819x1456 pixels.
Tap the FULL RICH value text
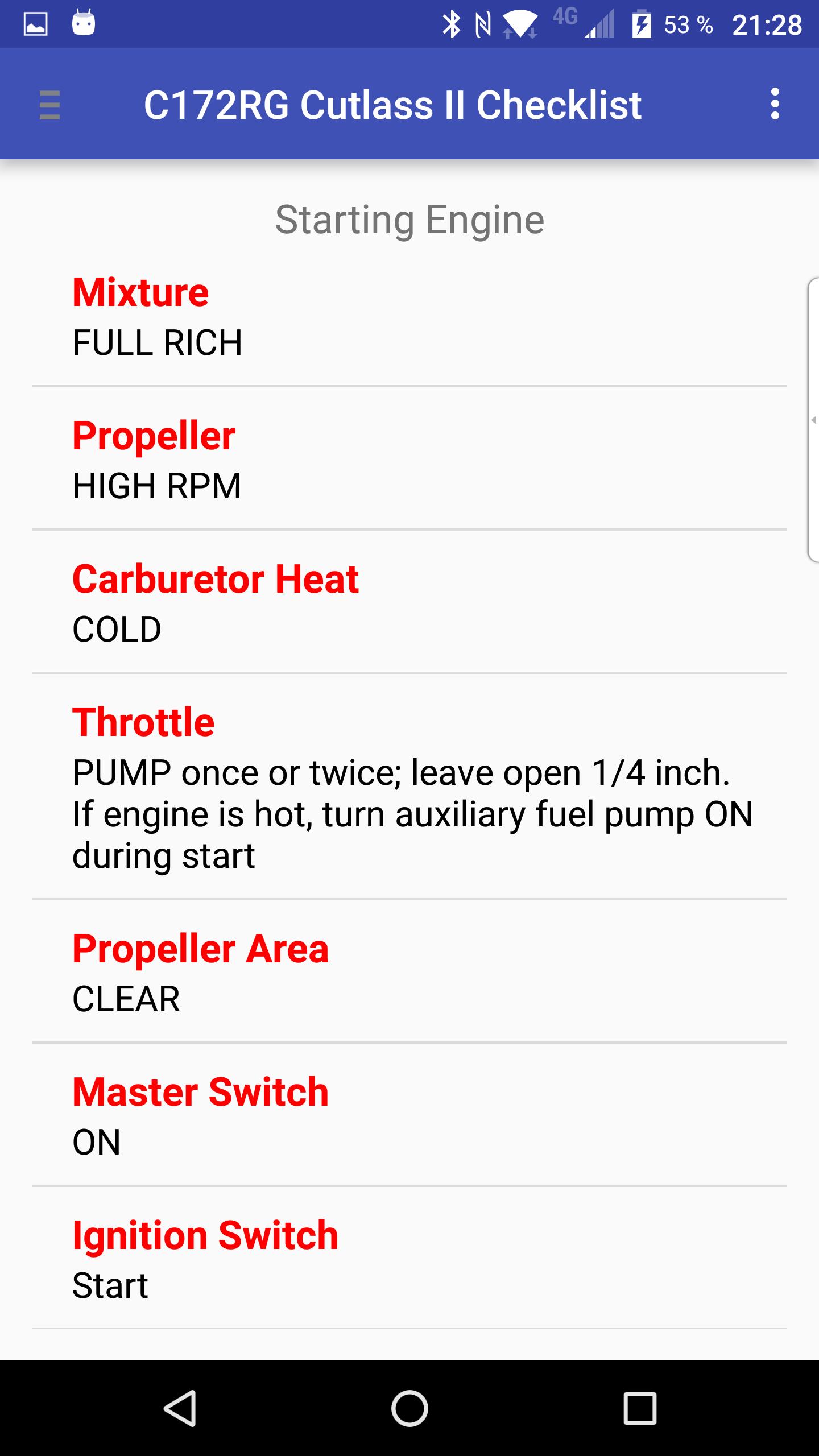[x=157, y=342]
